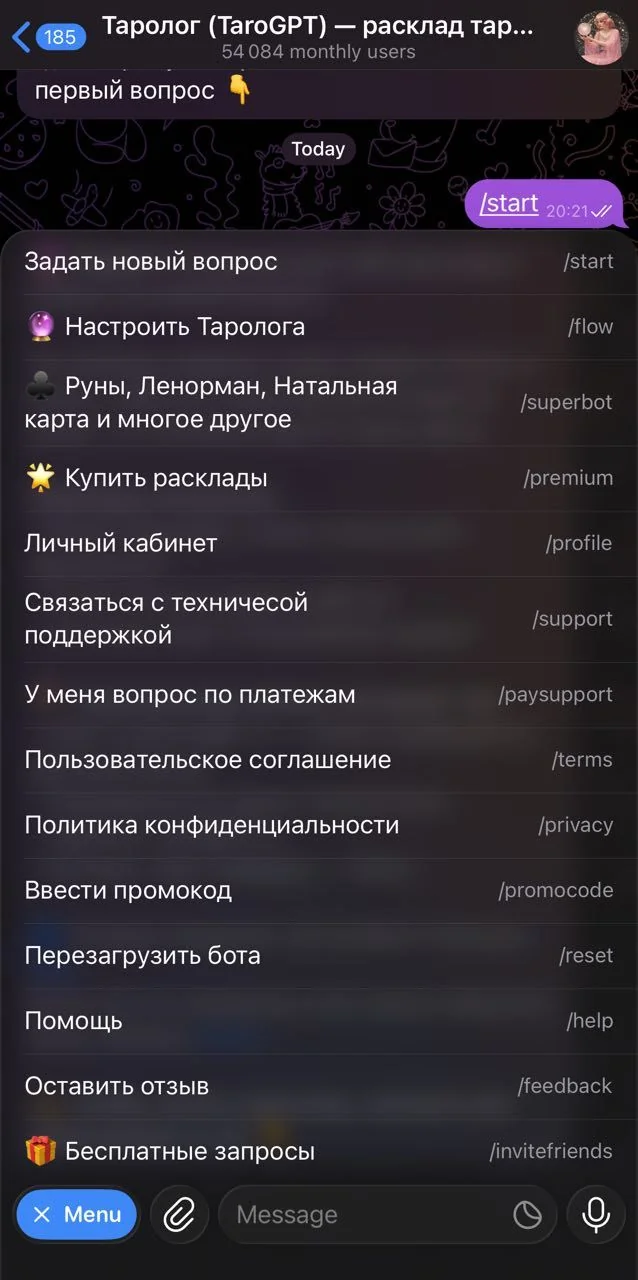Open the bot's profile avatar
Image resolution: width=638 pixels, height=1280 pixels.
click(598, 37)
